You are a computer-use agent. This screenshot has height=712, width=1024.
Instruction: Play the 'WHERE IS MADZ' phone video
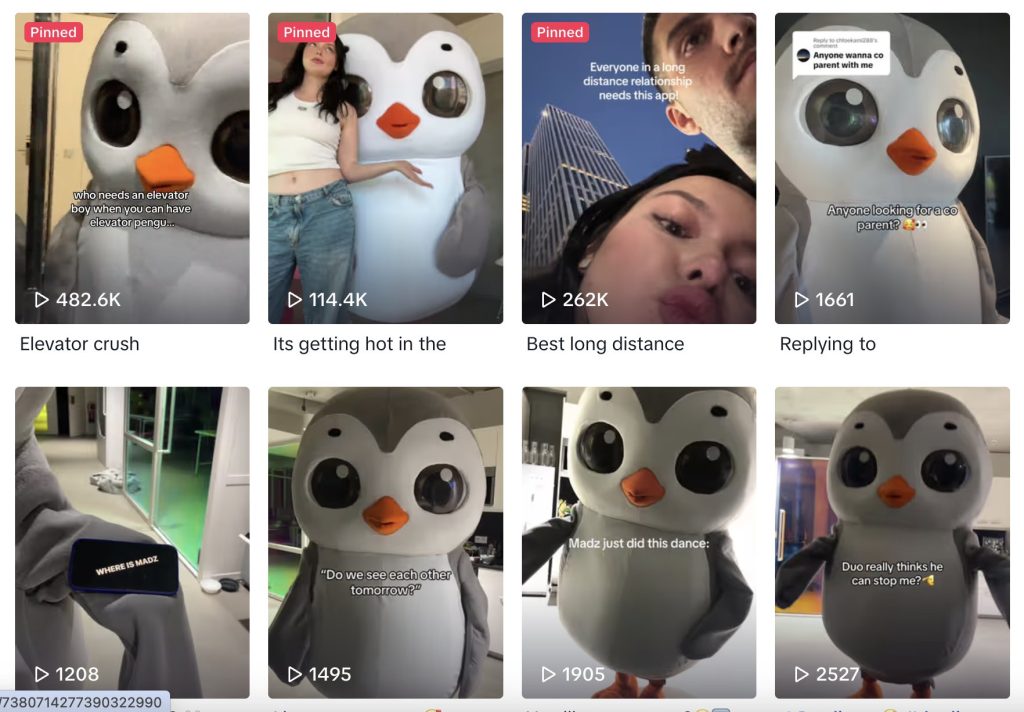(x=132, y=541)
